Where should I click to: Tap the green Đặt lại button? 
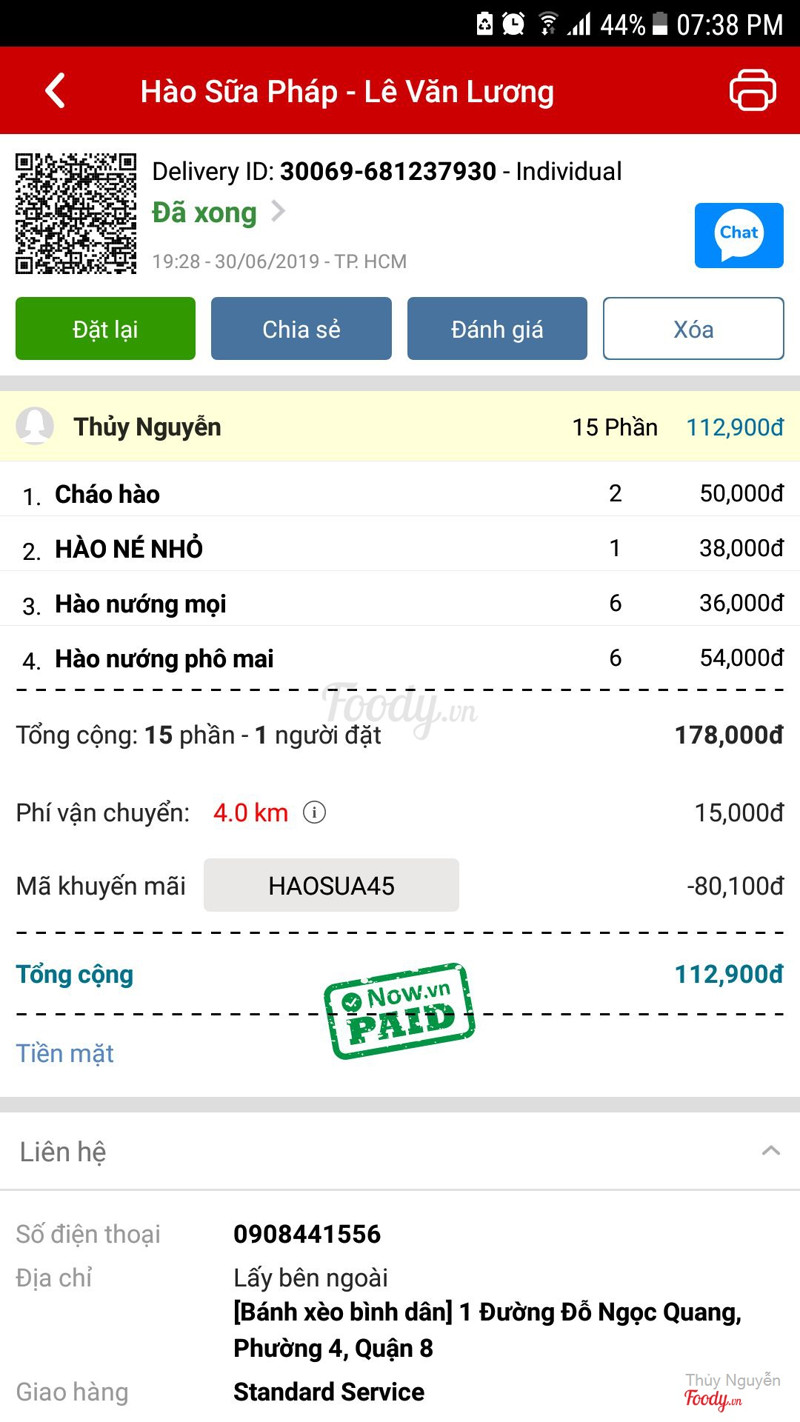105,329
